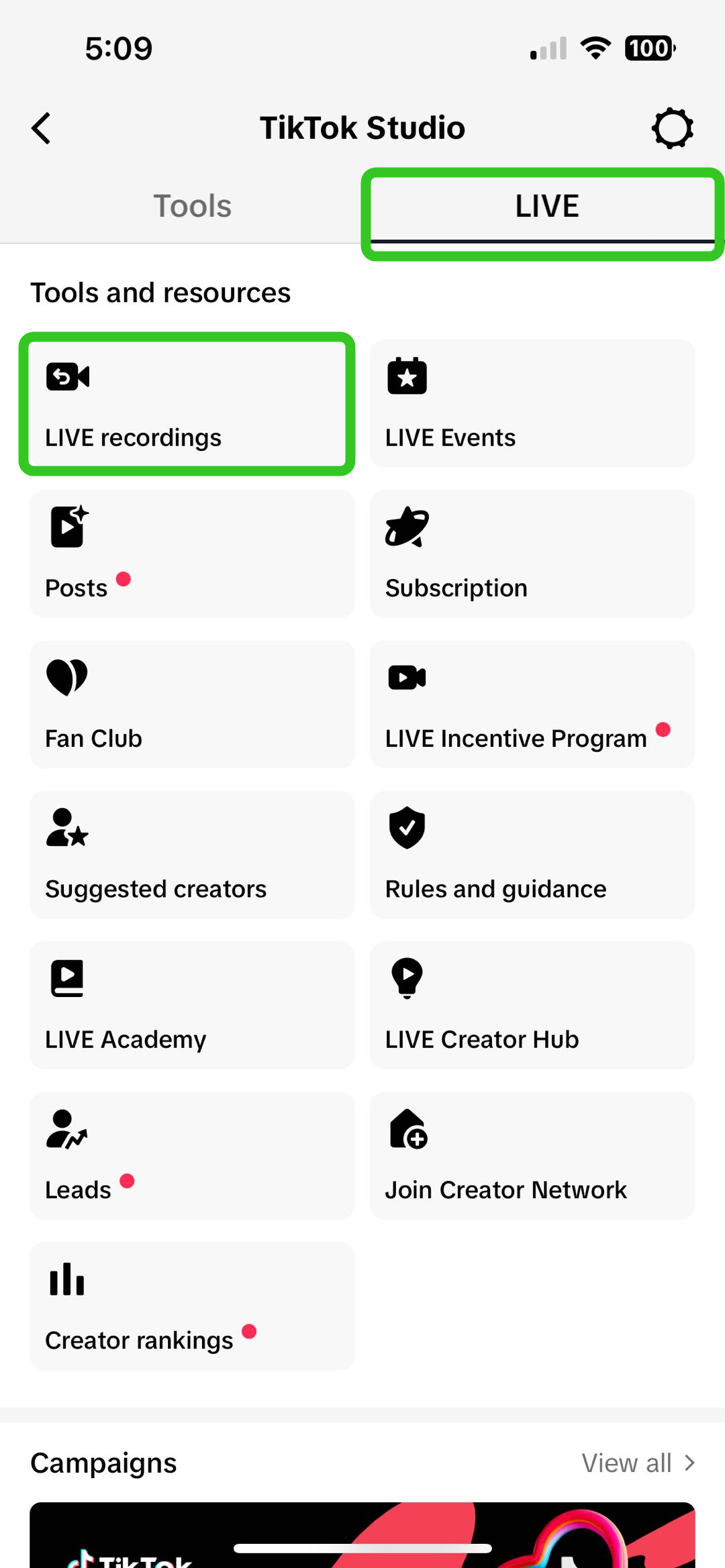View all Campaigns
The height and width of the screenshot is (1568, 725).
(x=637, y=1463)
